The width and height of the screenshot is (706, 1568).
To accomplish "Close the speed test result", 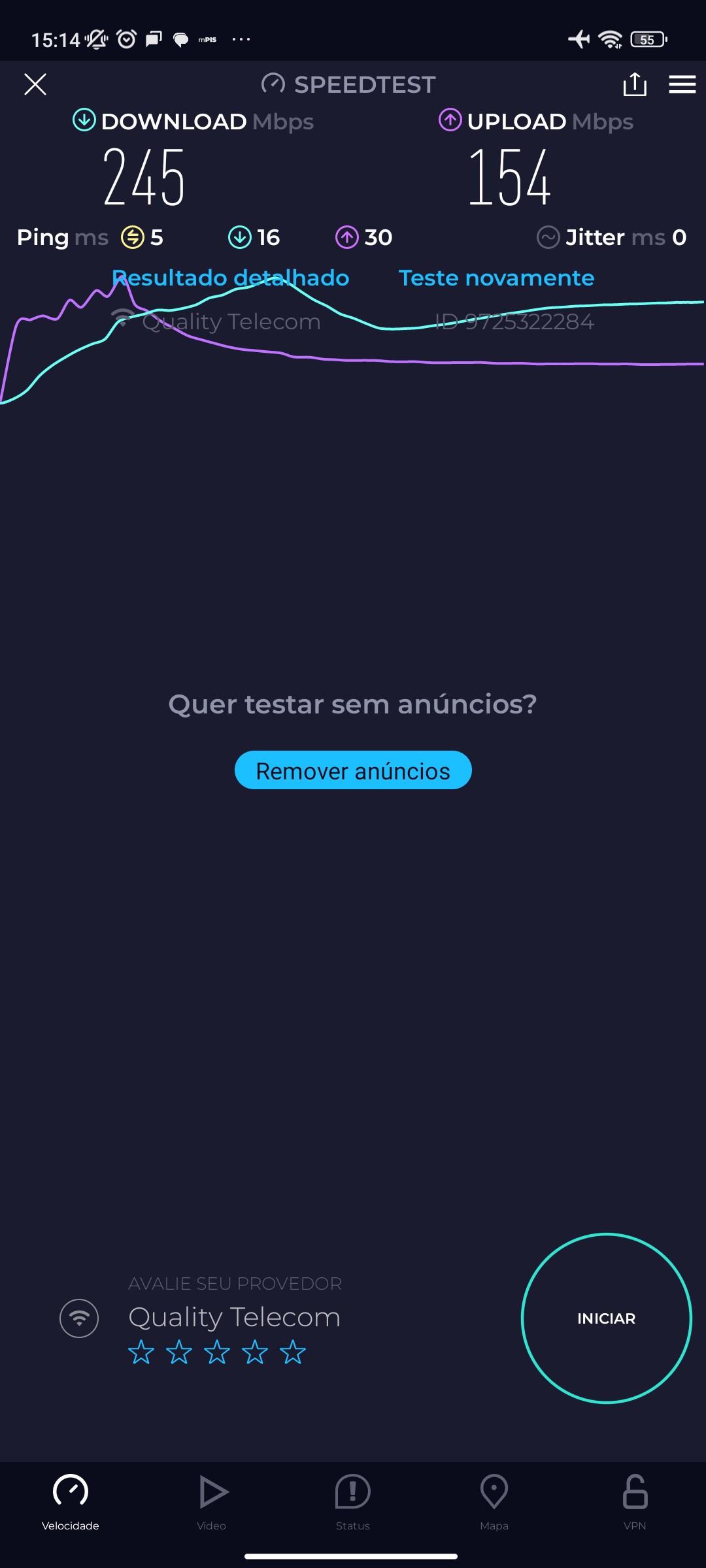I will pyautogui.click(x=35, y=84).
